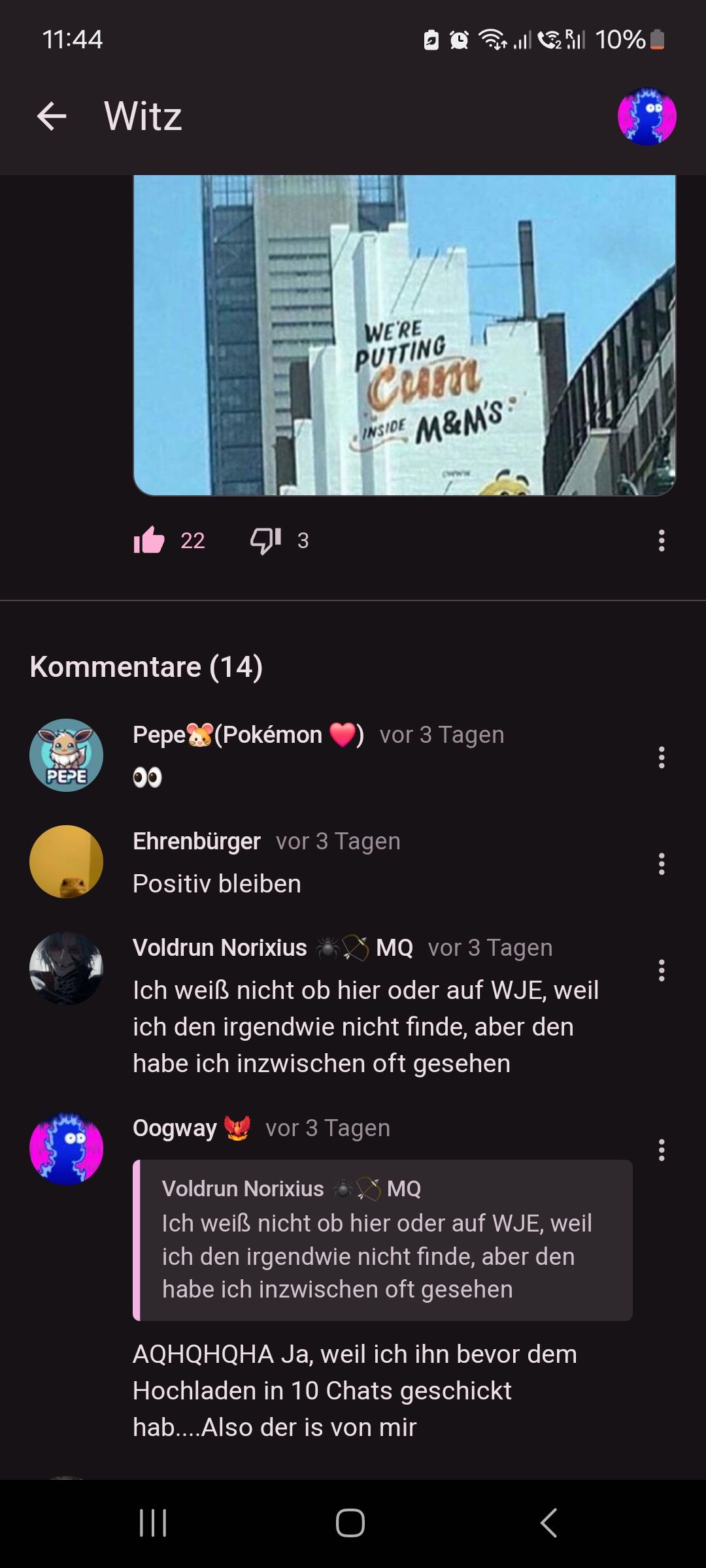
Task: View Oogway's profile avatar
Action: (x=66, y=1149)
